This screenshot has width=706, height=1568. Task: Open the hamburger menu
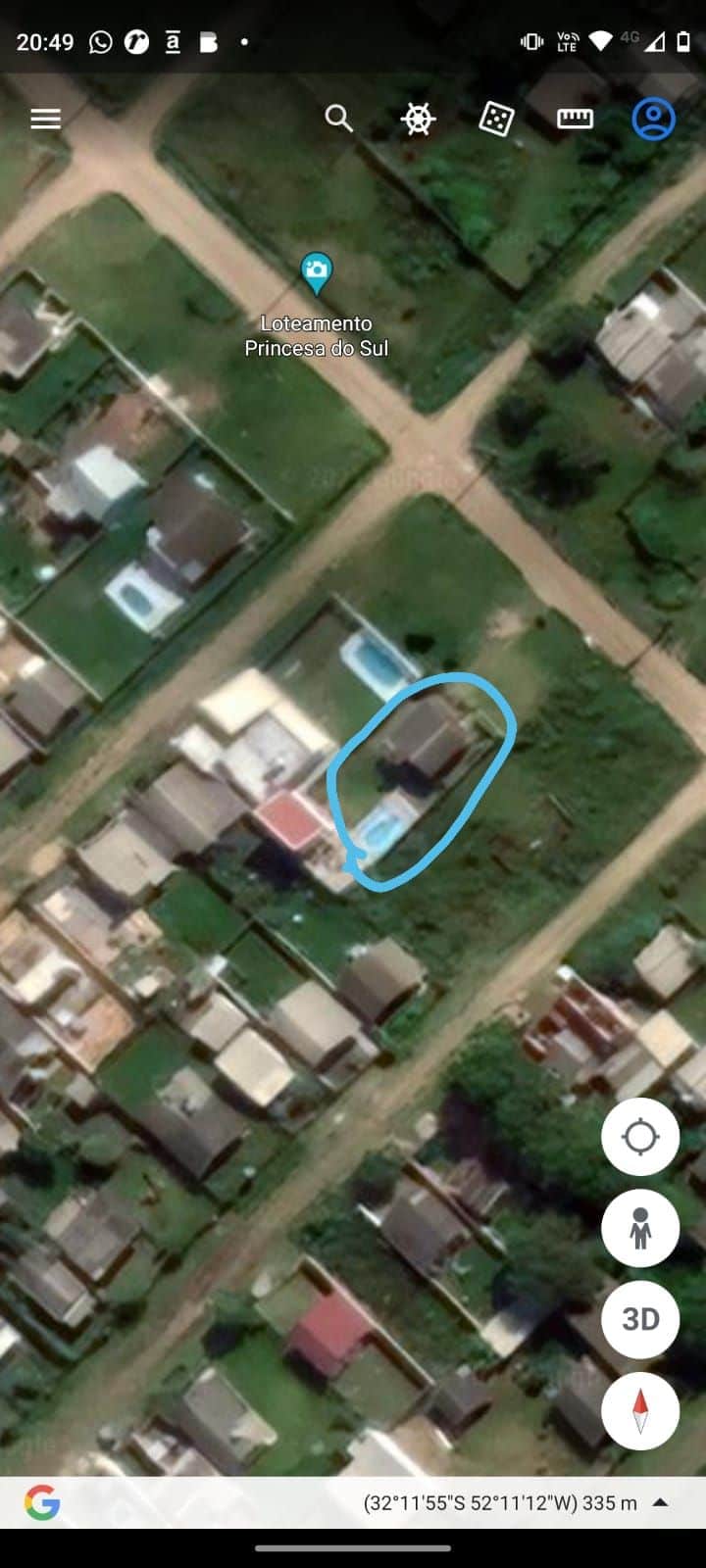[x=45, y=119]
